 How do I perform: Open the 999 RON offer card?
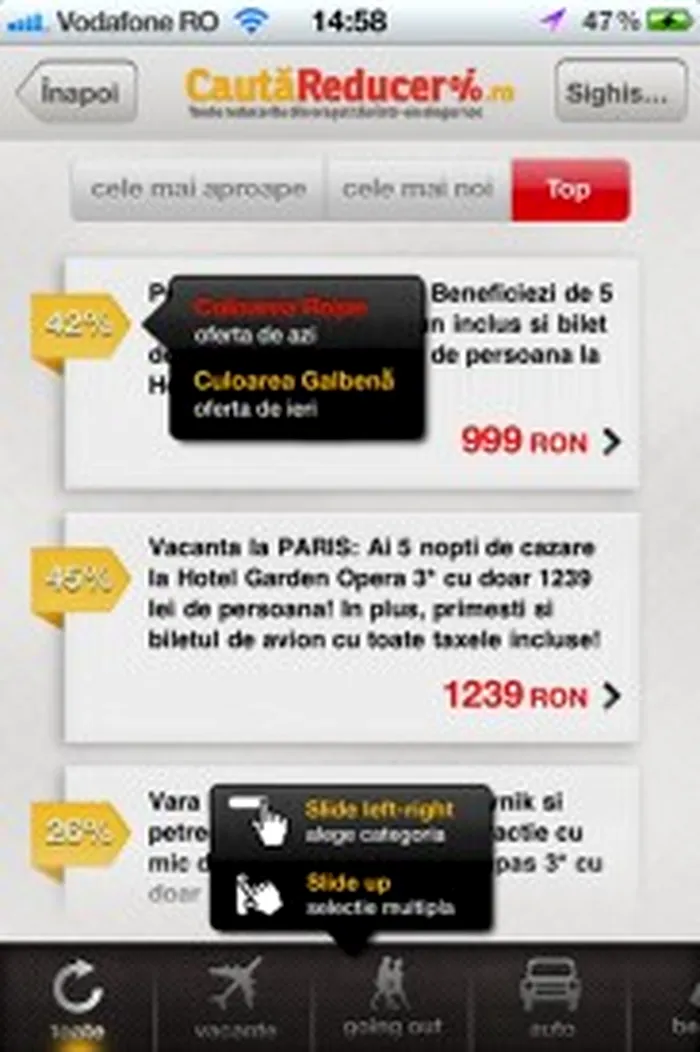[x=540, y=441]
